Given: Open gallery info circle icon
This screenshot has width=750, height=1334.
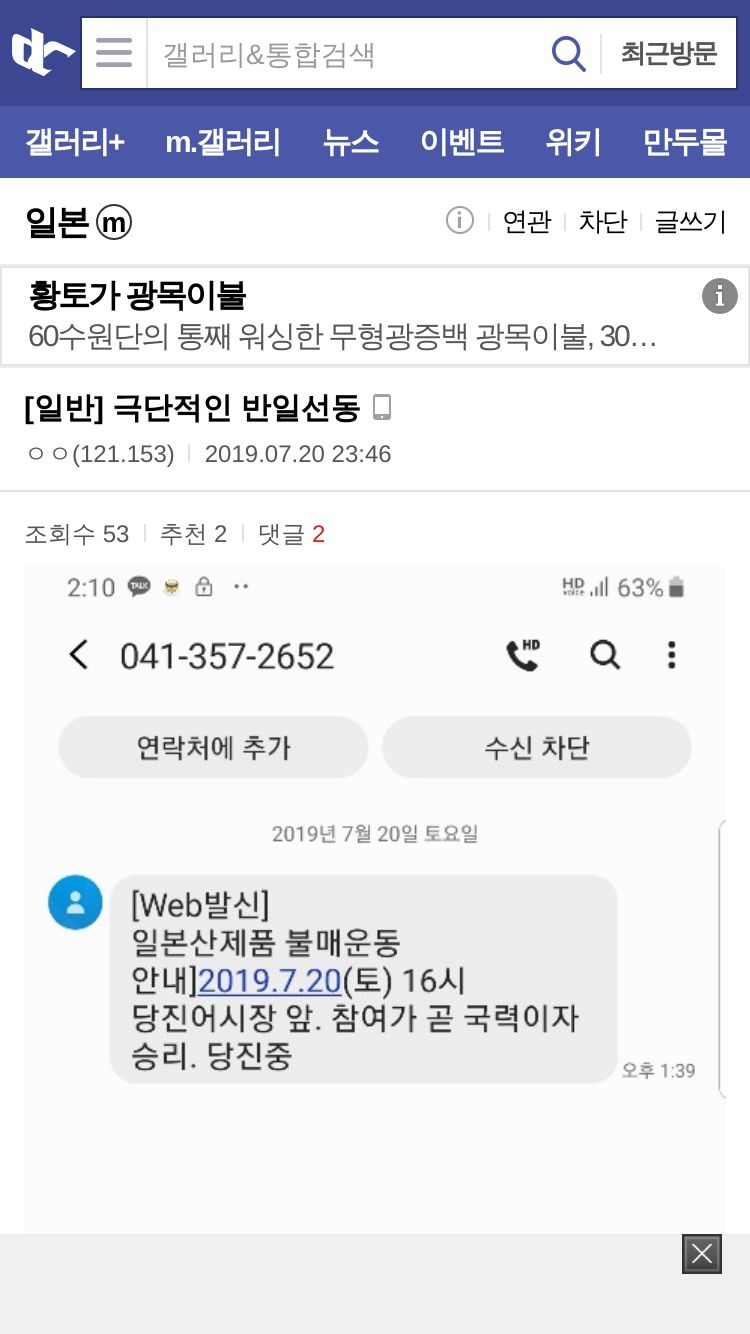Looking at the screenshot, I should point(460,220).
